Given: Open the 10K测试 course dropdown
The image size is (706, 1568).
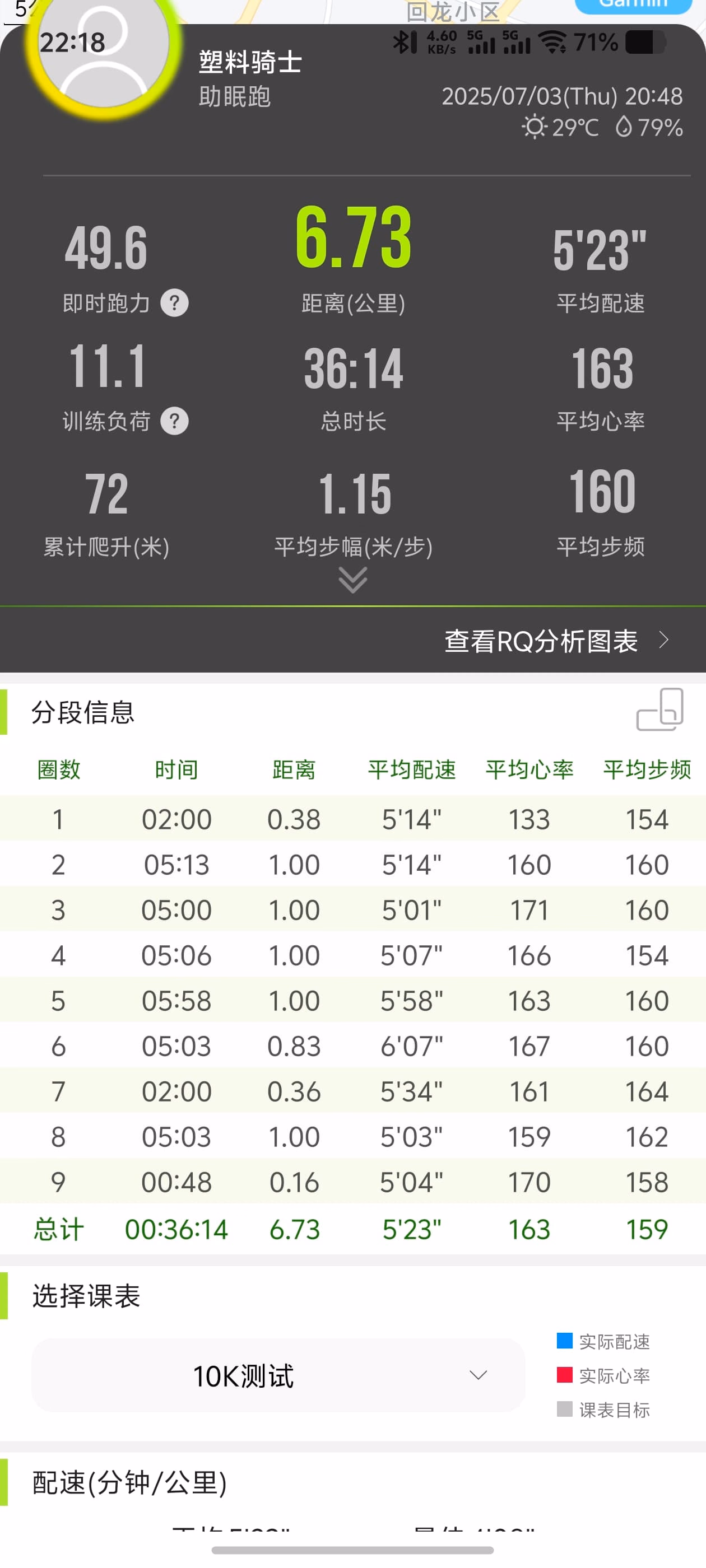Looking at the screenshot, I should 278,1375.
